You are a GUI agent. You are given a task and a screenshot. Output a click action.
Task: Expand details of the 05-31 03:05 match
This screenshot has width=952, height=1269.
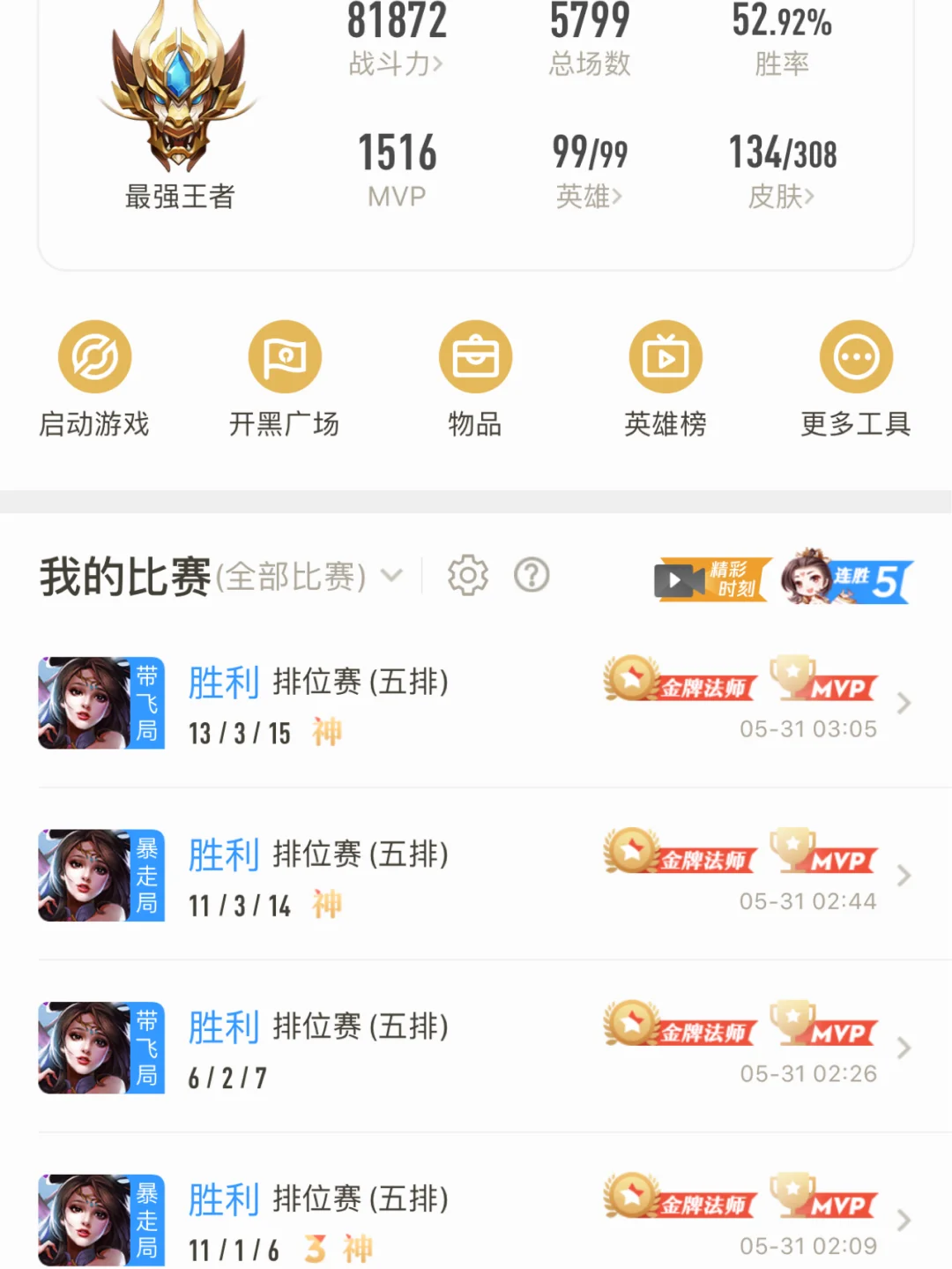(x=902, y=703)
